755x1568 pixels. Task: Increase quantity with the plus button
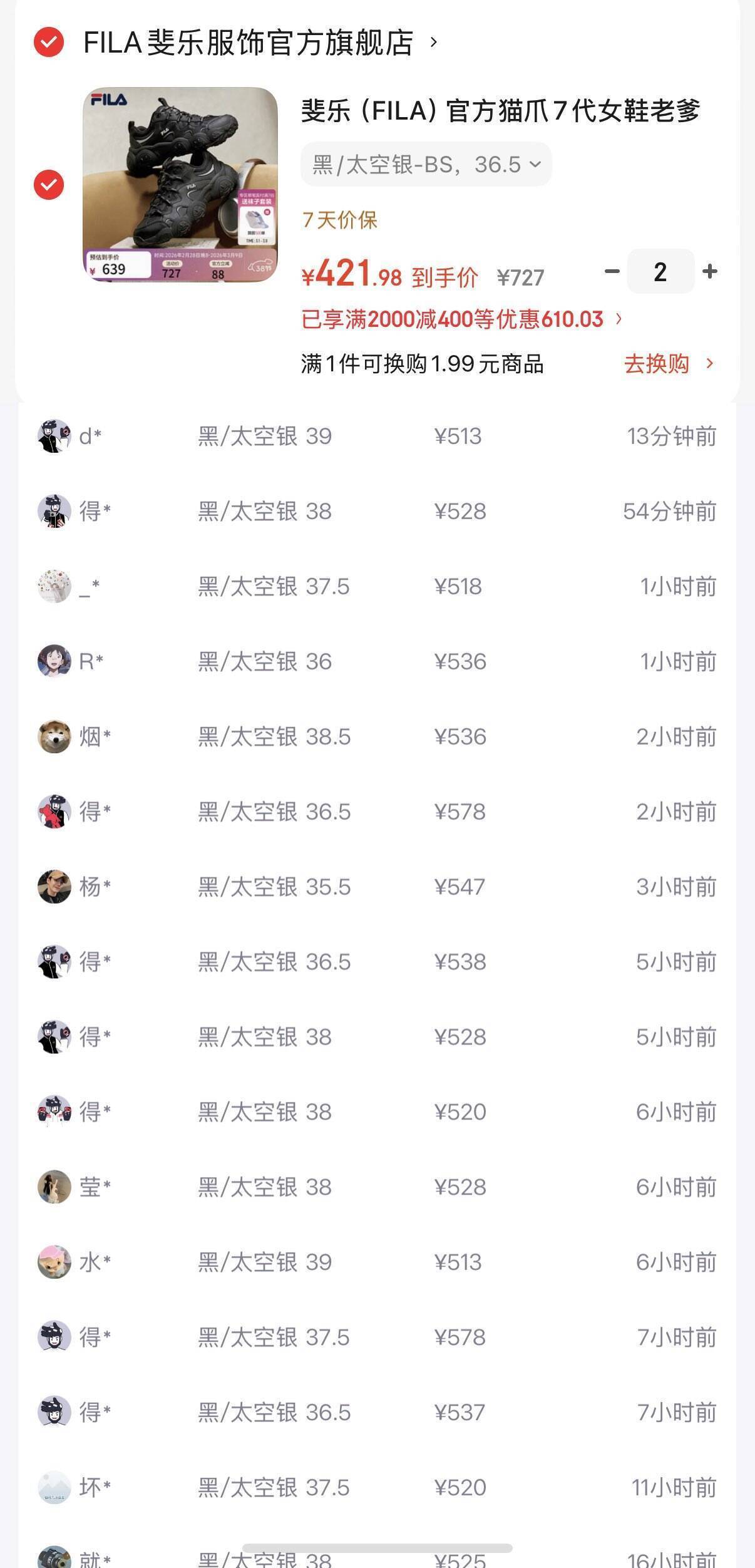708,272
